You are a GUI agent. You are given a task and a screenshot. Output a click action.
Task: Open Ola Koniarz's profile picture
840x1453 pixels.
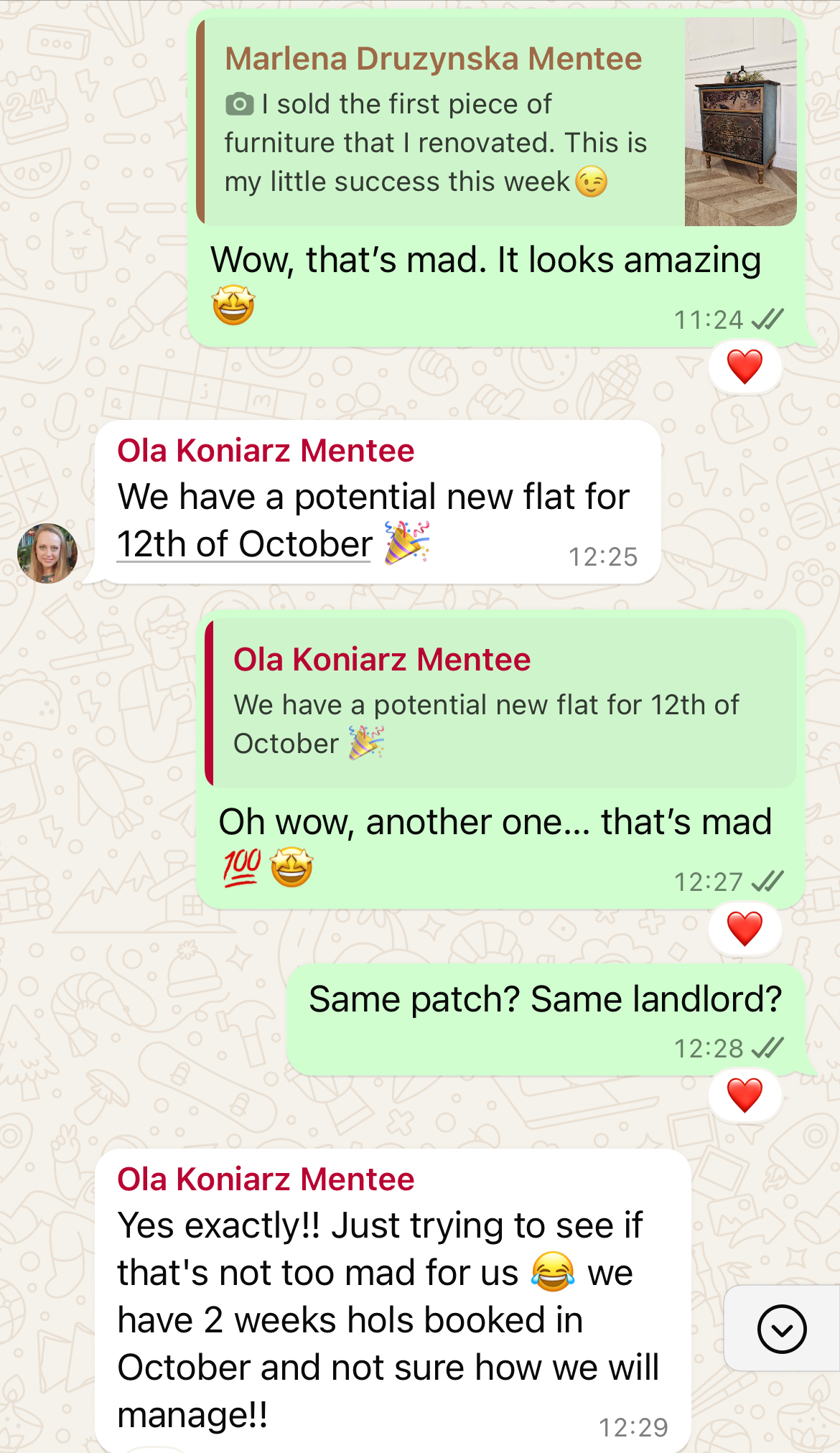[x=47, y=553]
